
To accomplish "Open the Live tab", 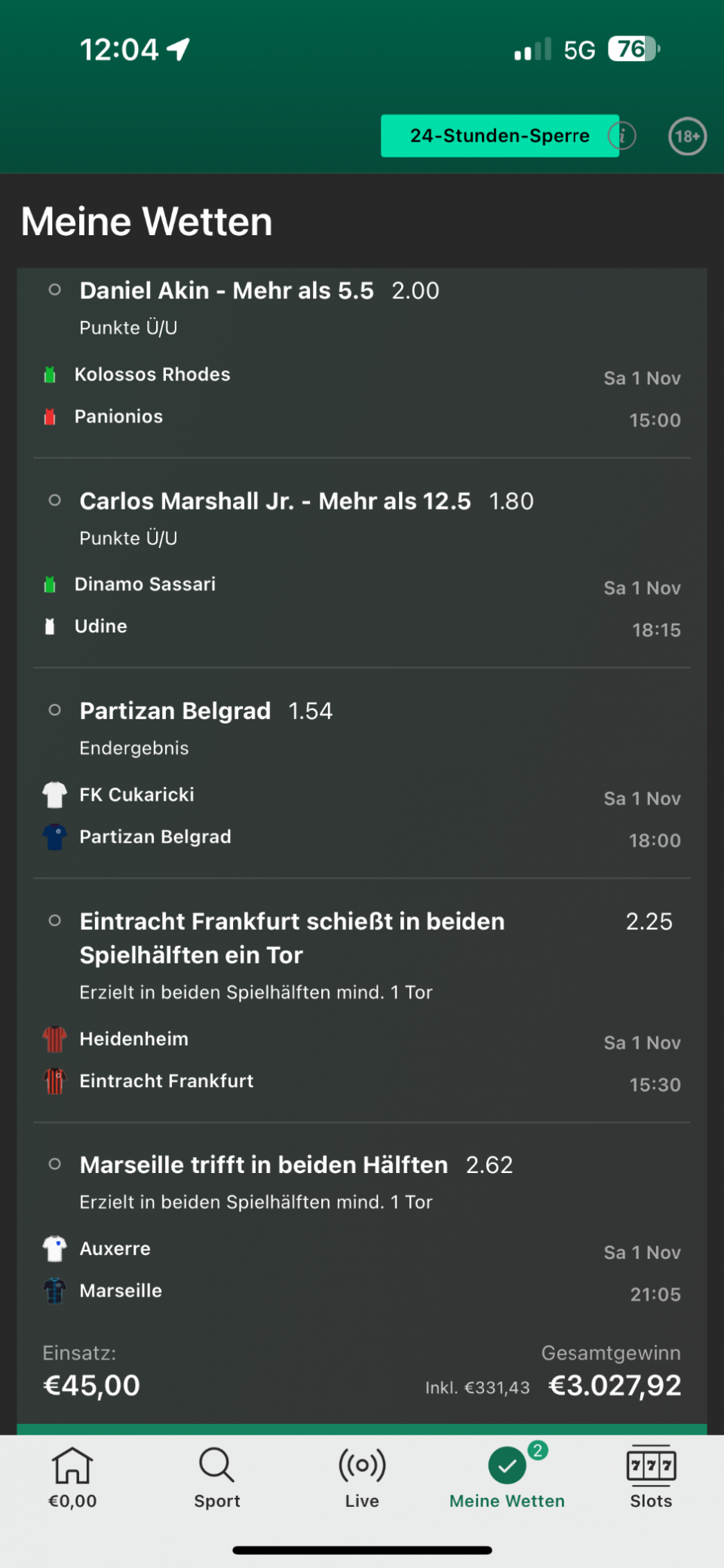I will (x=362, y=1478).
